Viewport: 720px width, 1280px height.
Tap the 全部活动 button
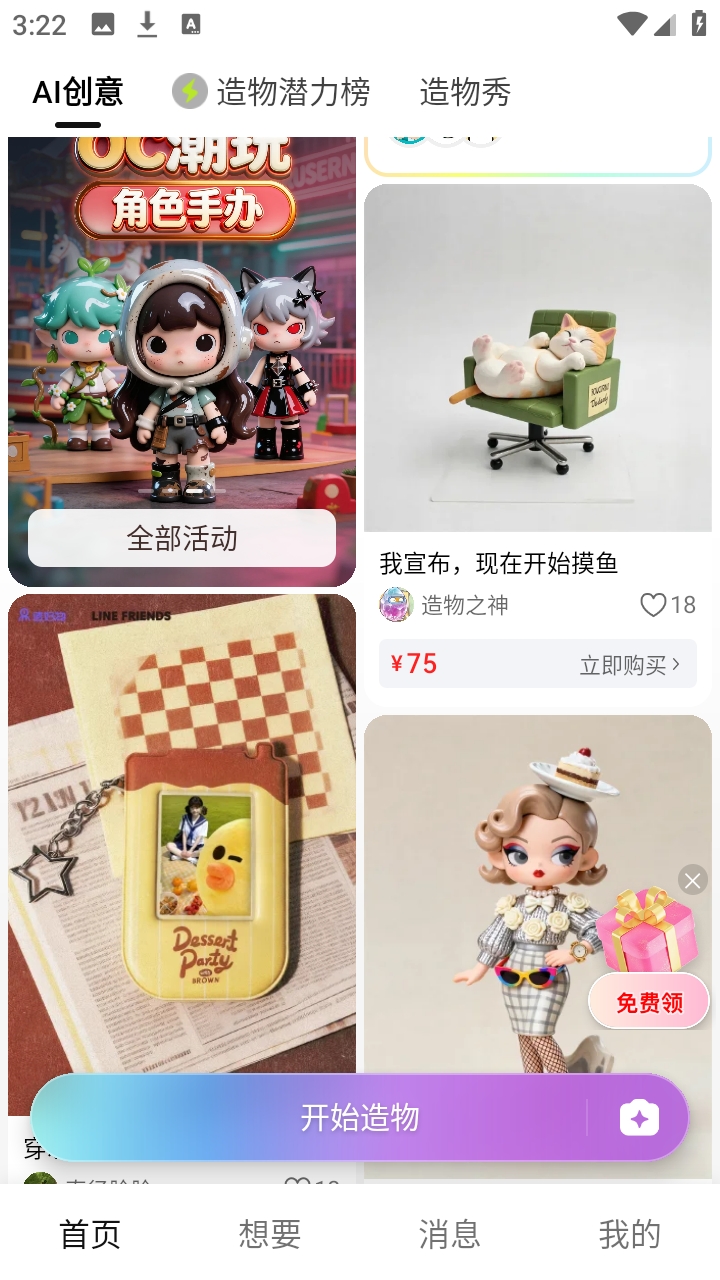[x=182, y=539]
